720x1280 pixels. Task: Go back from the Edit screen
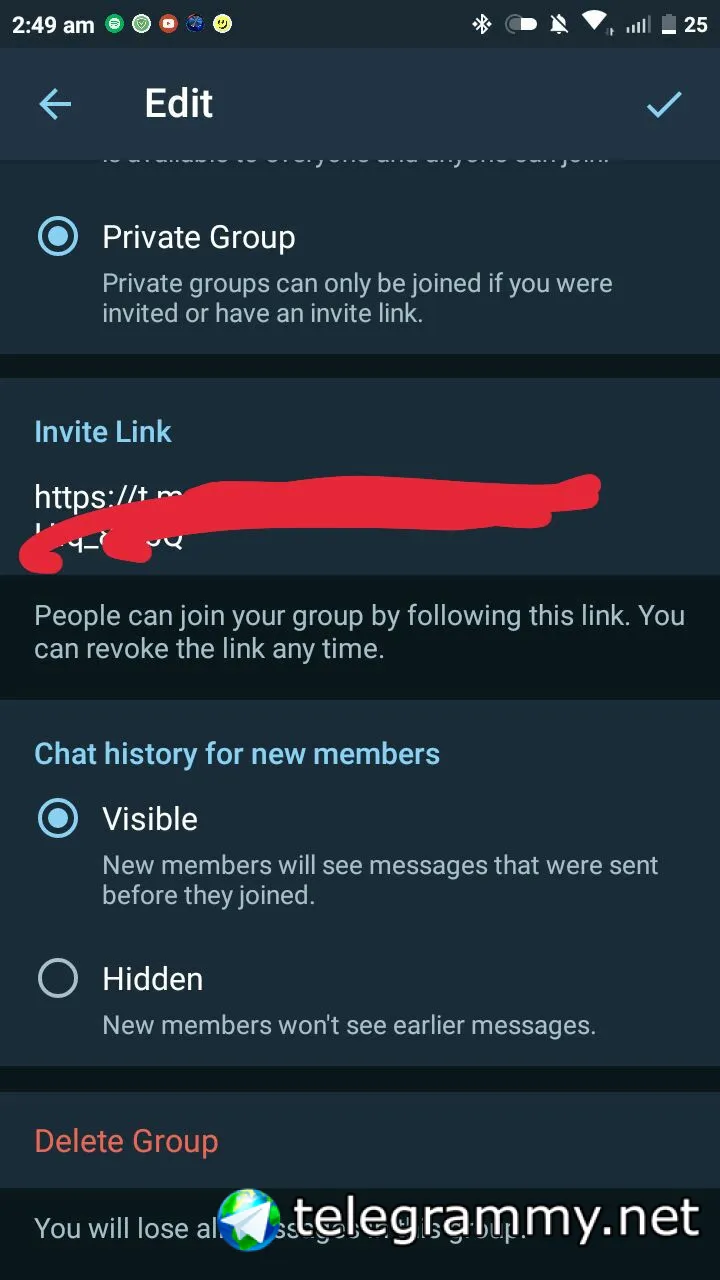tap(55, 104)
